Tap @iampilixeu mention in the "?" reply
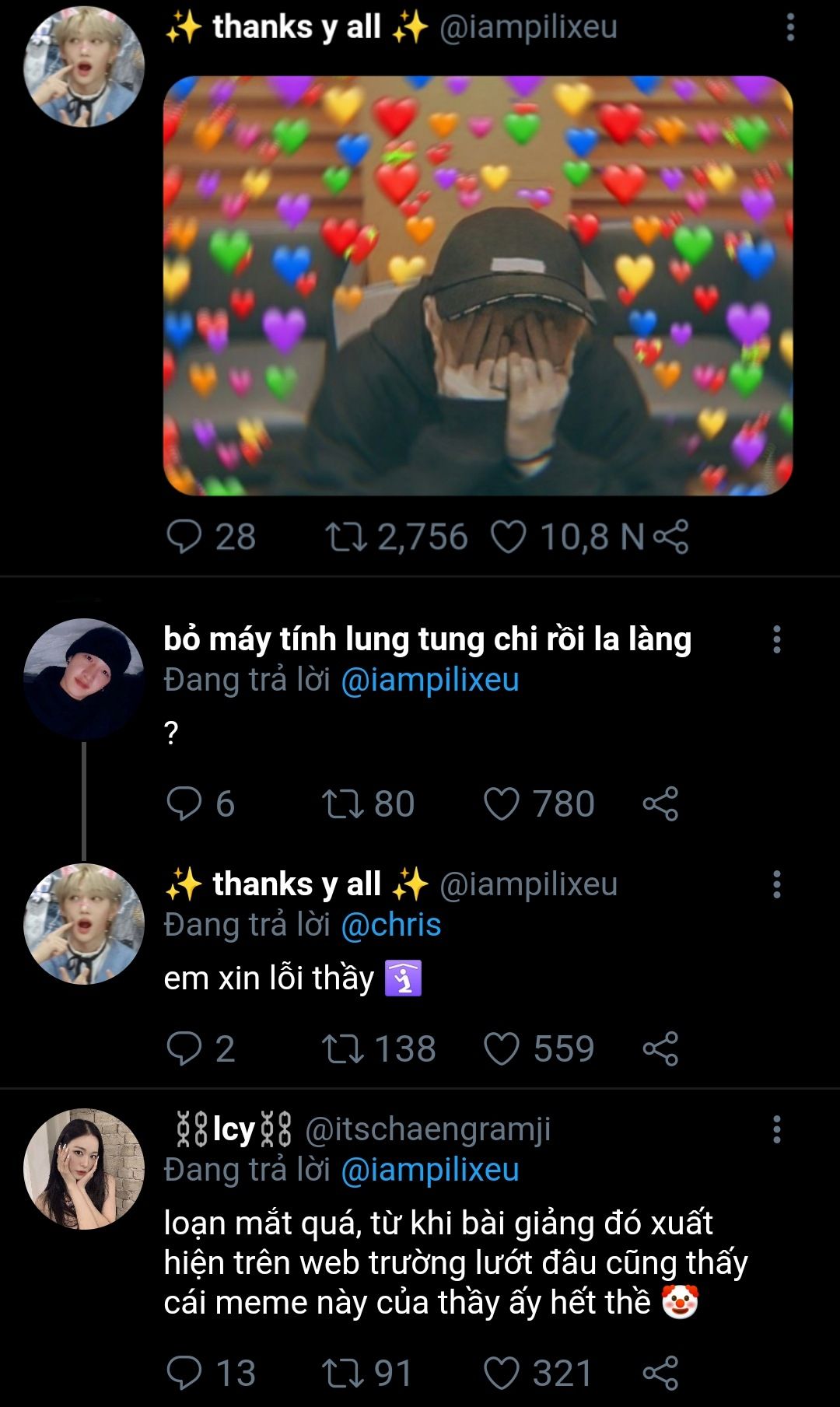Viewport: 840px width, 1407px height. (429, 680)
